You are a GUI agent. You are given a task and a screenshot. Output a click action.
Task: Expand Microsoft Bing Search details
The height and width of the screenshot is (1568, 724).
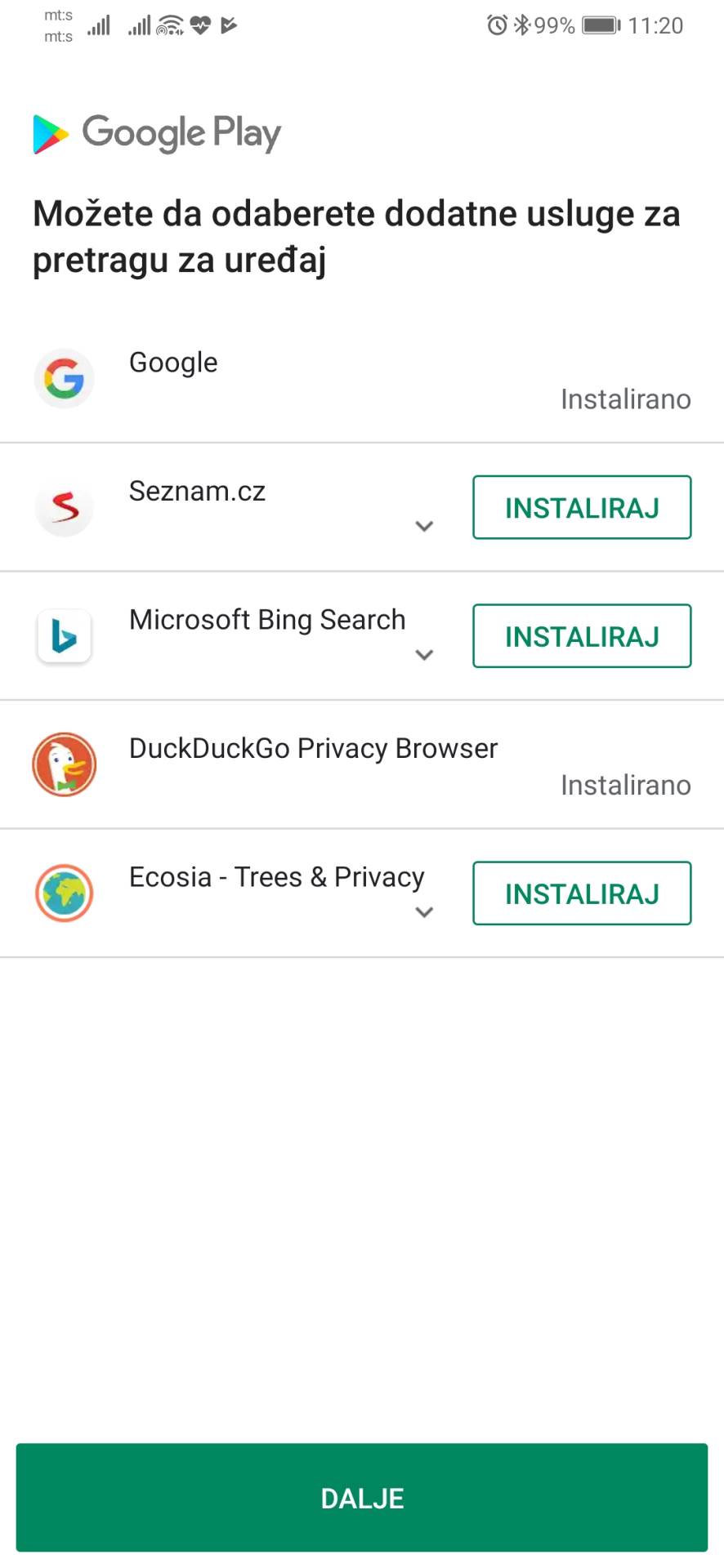(424, 655)
